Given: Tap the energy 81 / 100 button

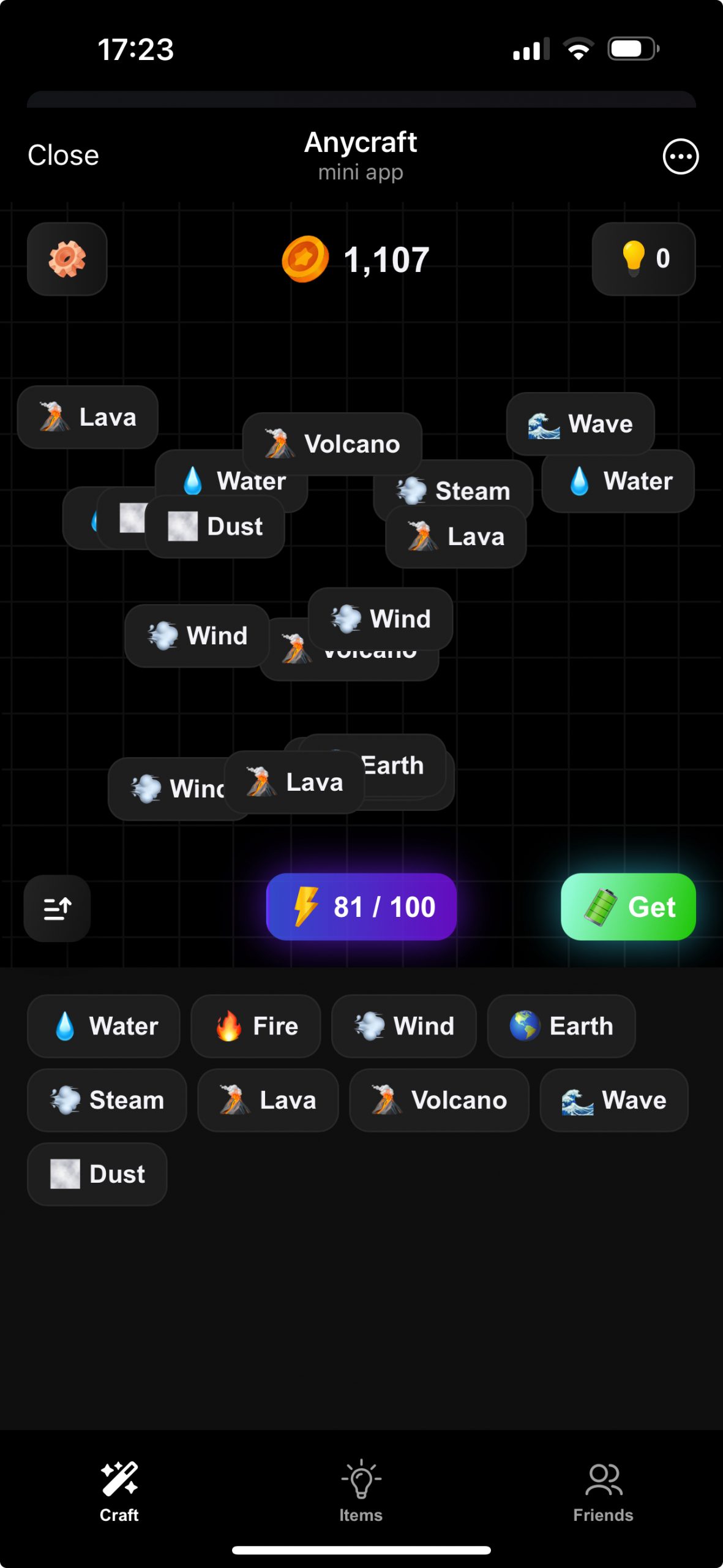Looking at the screenshot, I should click(361, 907).
